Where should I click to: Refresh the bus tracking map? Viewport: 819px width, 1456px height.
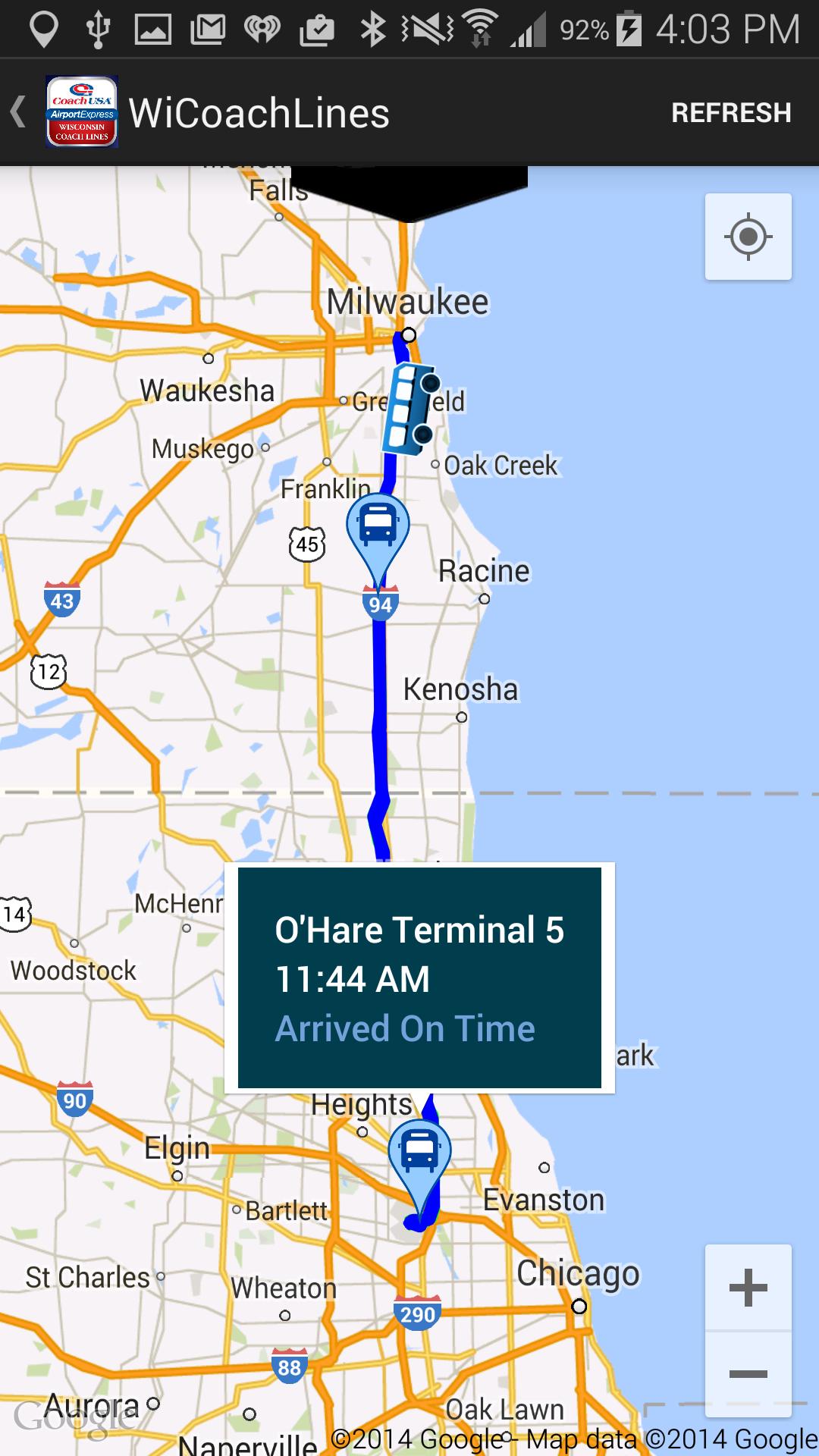click(x=731, y=112)
